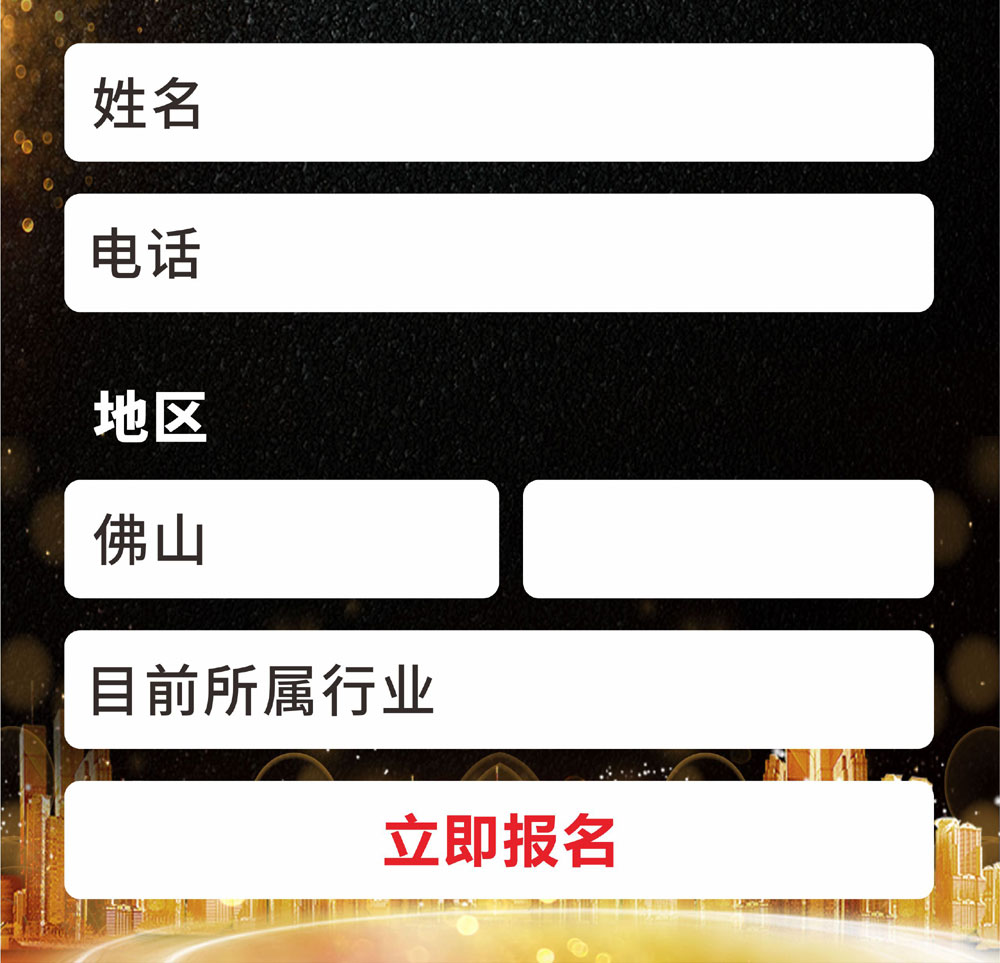Submit the form with 立即报名
Image resolution: width=1000 pixels, height=963 pixels.
click(x=498, y=840)
